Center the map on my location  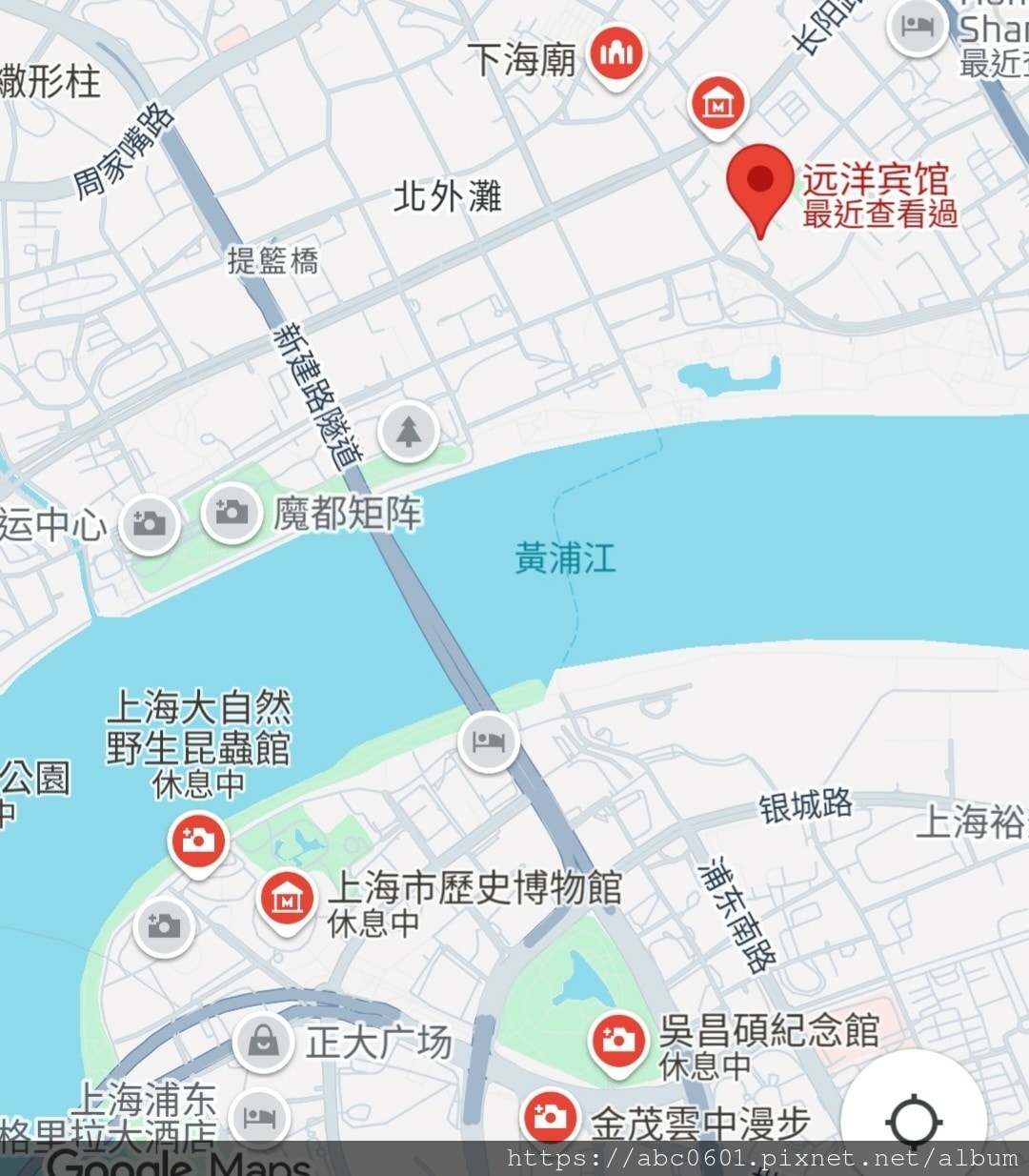coord(914,1121)
